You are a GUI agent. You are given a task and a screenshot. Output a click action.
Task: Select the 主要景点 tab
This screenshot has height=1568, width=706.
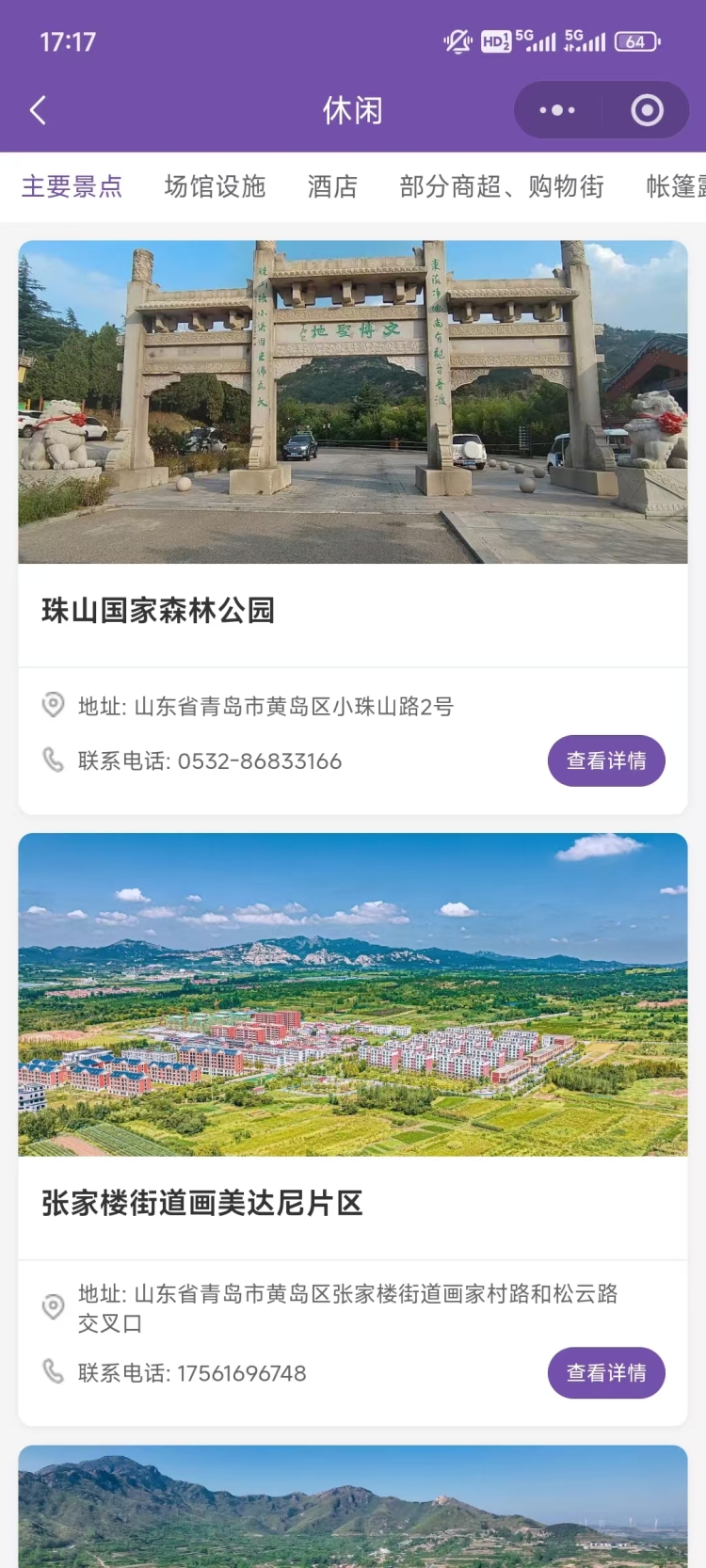72,186
